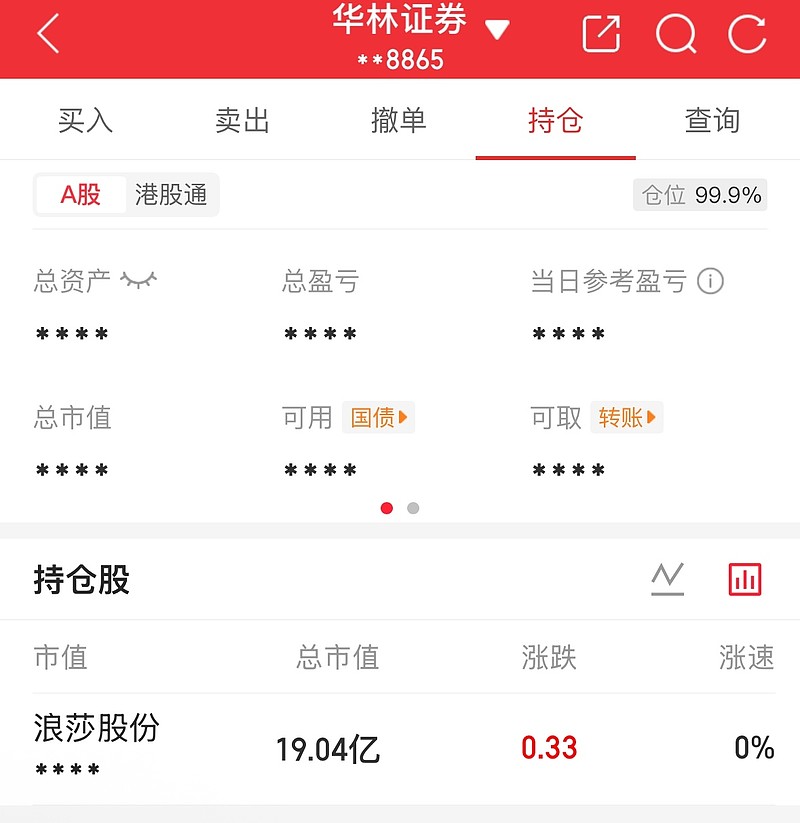The image size is (800, 823).
Task: Switch to the 买入 tab
Action: coord(86,119)
